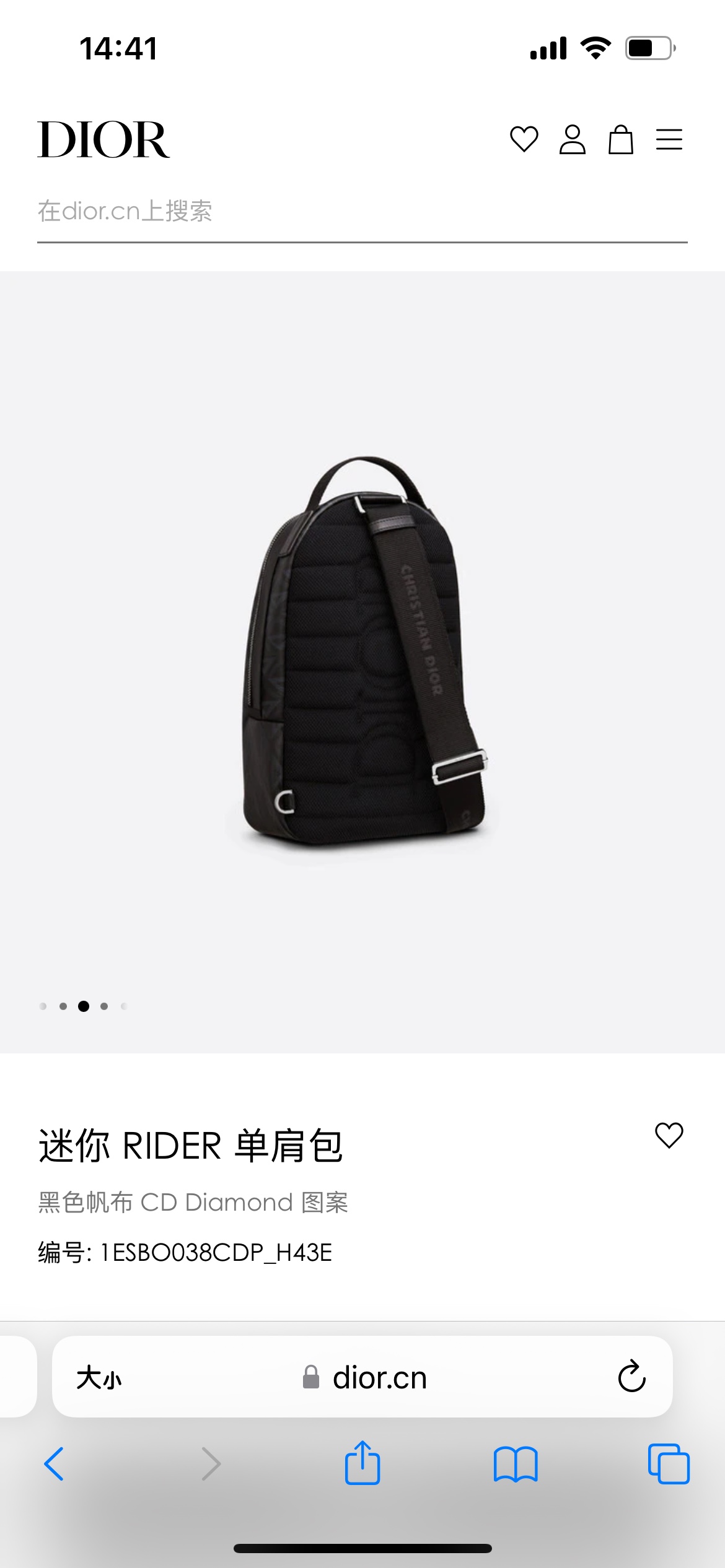This screenshot has width=725, height=1568.
Task: Go back to the previous page
Action: [54, 1464]
